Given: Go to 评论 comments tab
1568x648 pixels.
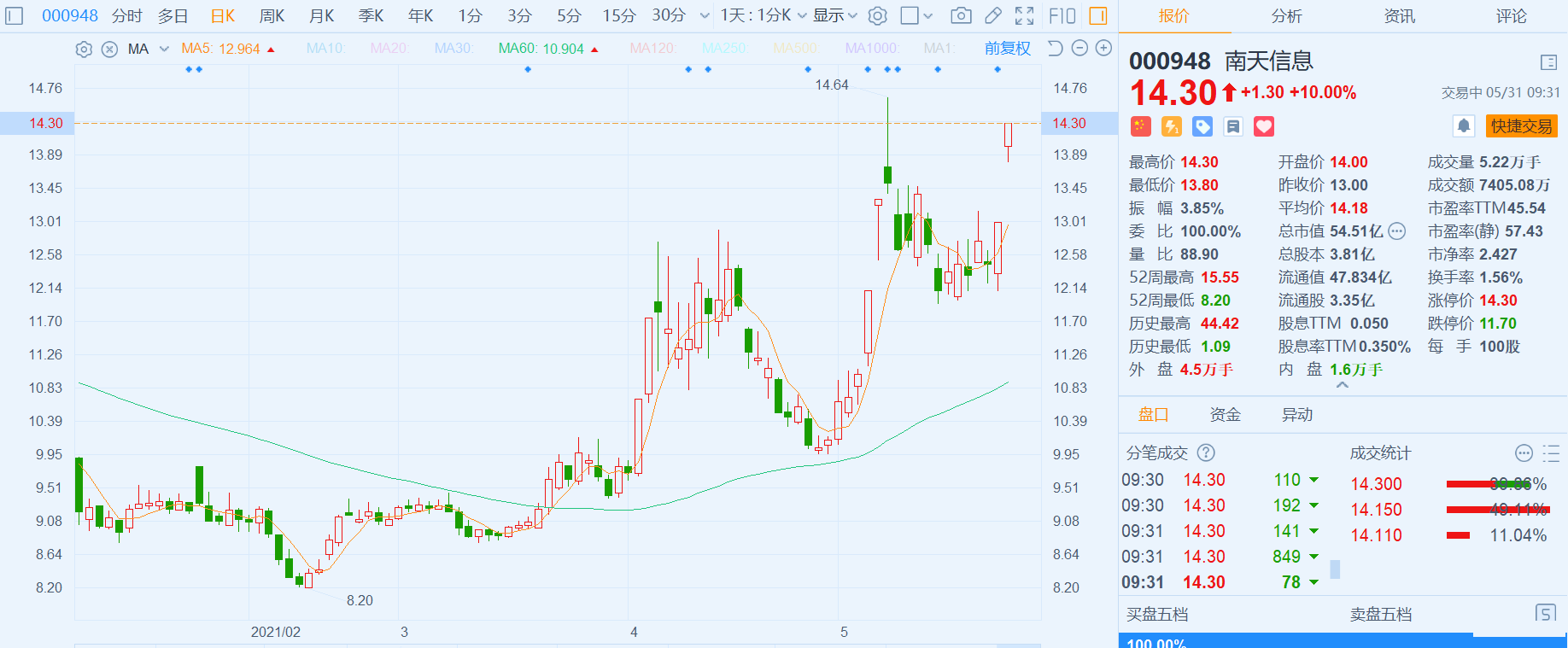Looking at the screenshot, I should pos(1511,15).
